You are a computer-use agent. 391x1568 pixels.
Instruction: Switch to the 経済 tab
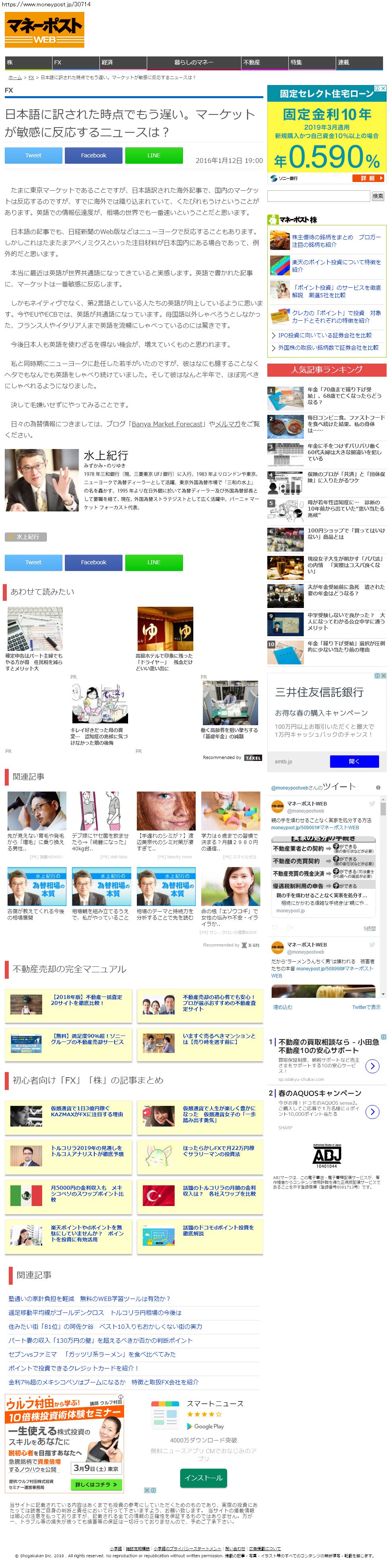123,63
